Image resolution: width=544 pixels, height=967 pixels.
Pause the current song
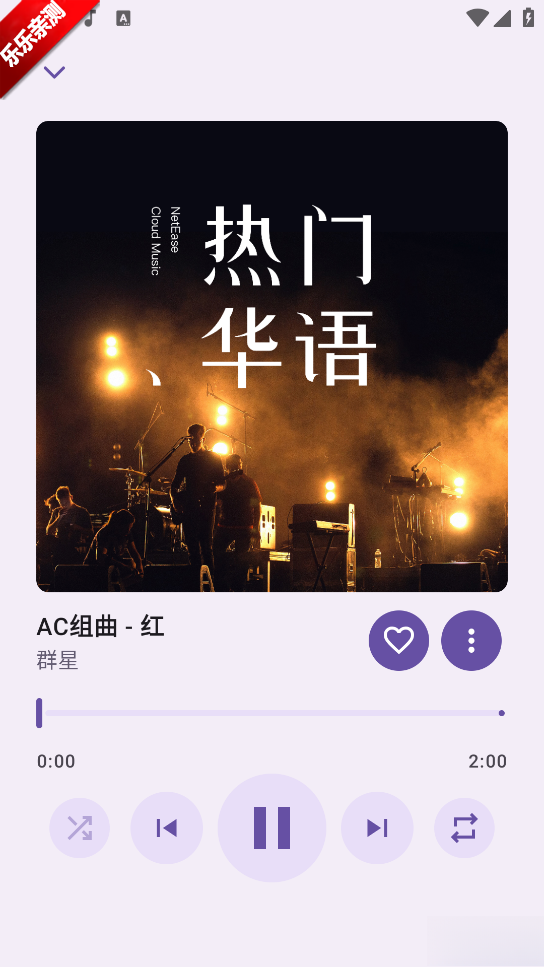coord(272,828)
